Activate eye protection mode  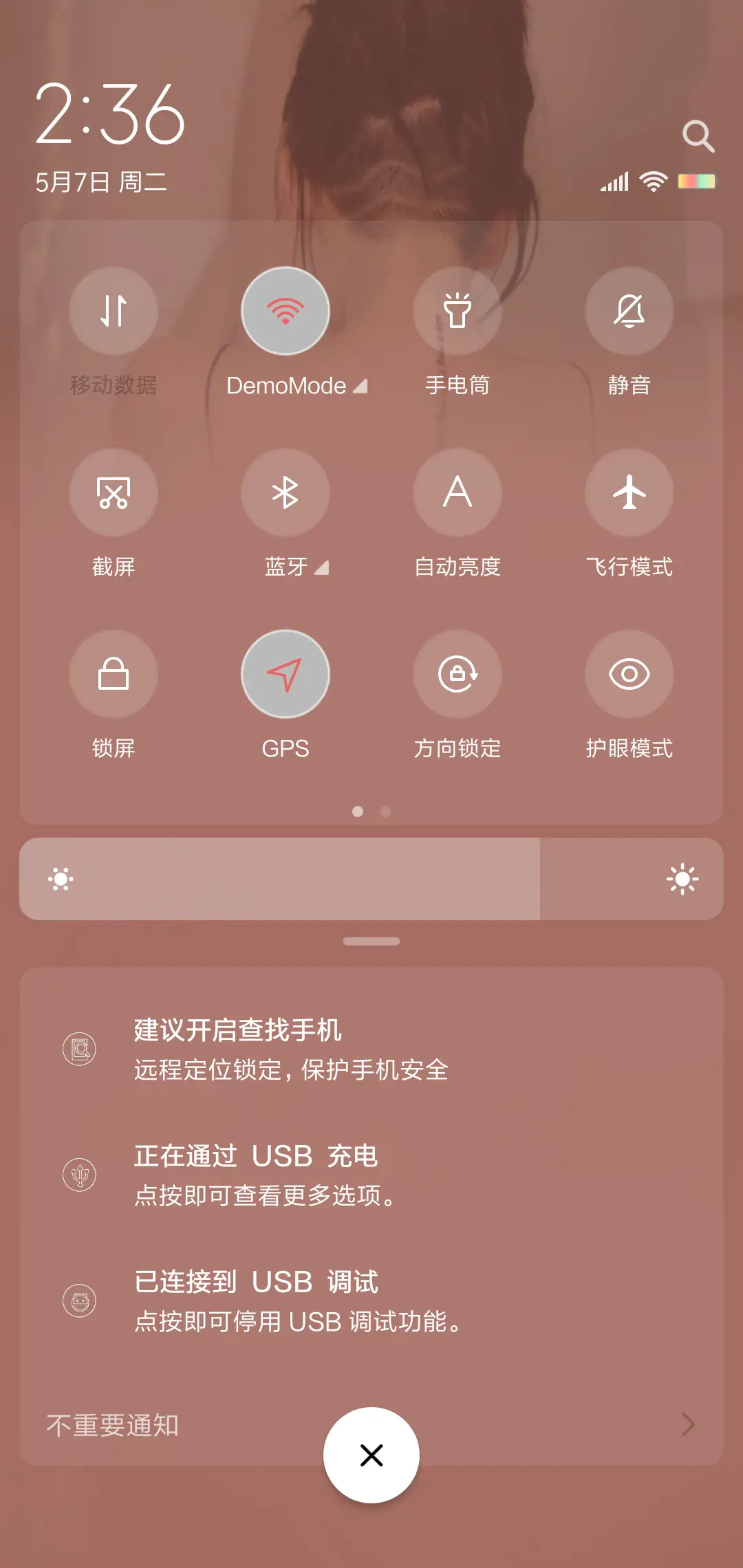(x=629, y=675)
